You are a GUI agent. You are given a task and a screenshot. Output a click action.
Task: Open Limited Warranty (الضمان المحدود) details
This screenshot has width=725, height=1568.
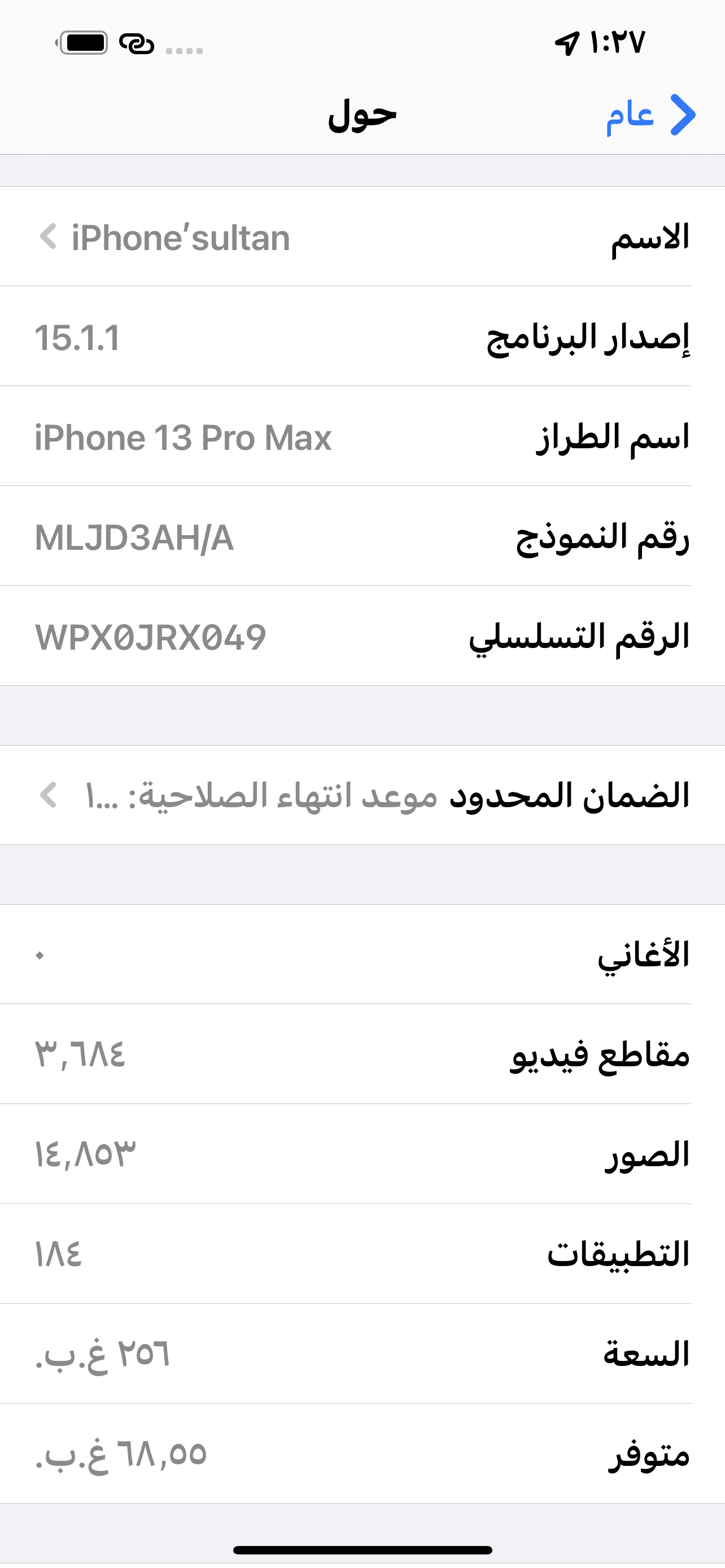[362, 795]
